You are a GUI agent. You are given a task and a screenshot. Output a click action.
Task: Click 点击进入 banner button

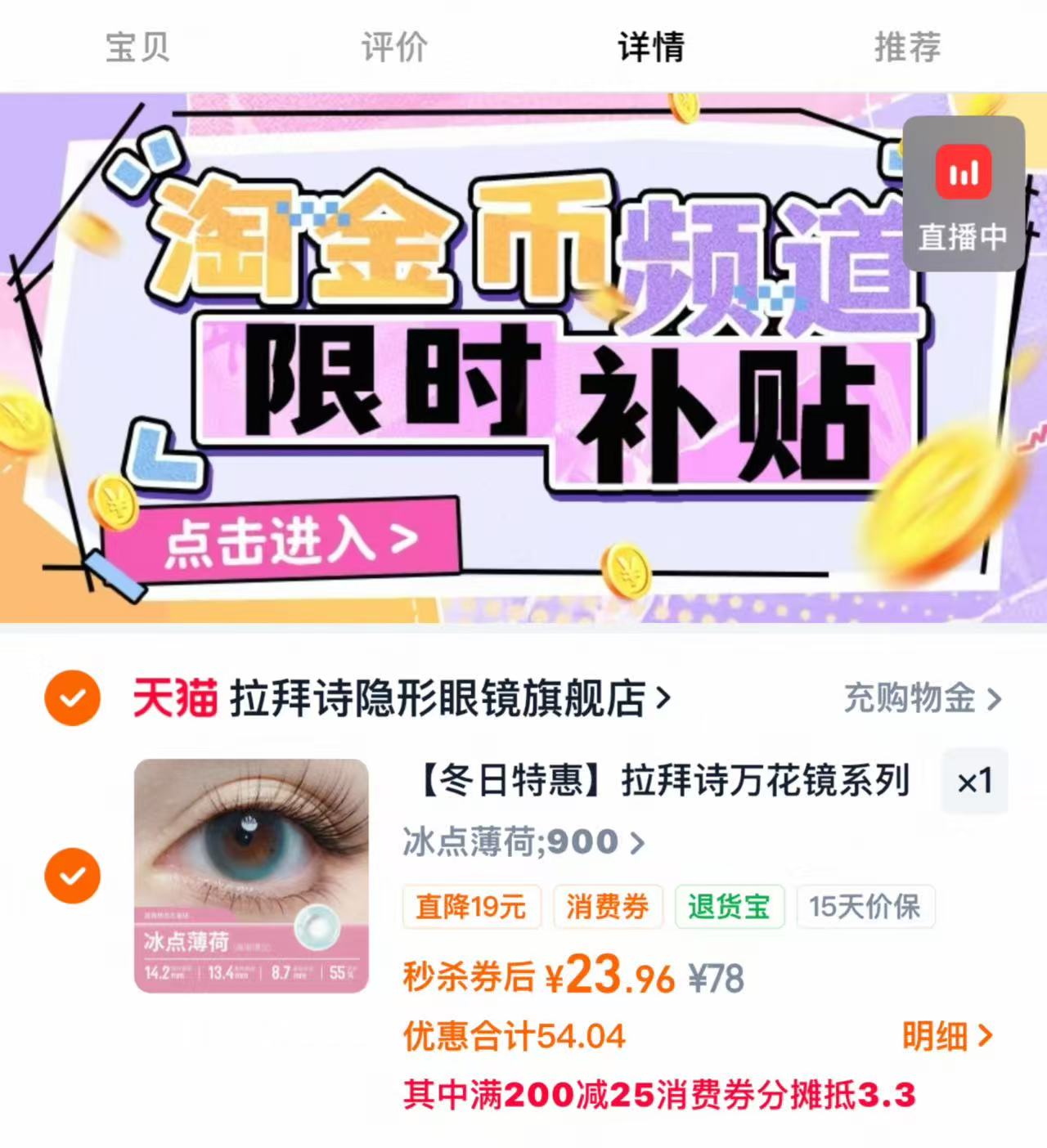(284, 541)
